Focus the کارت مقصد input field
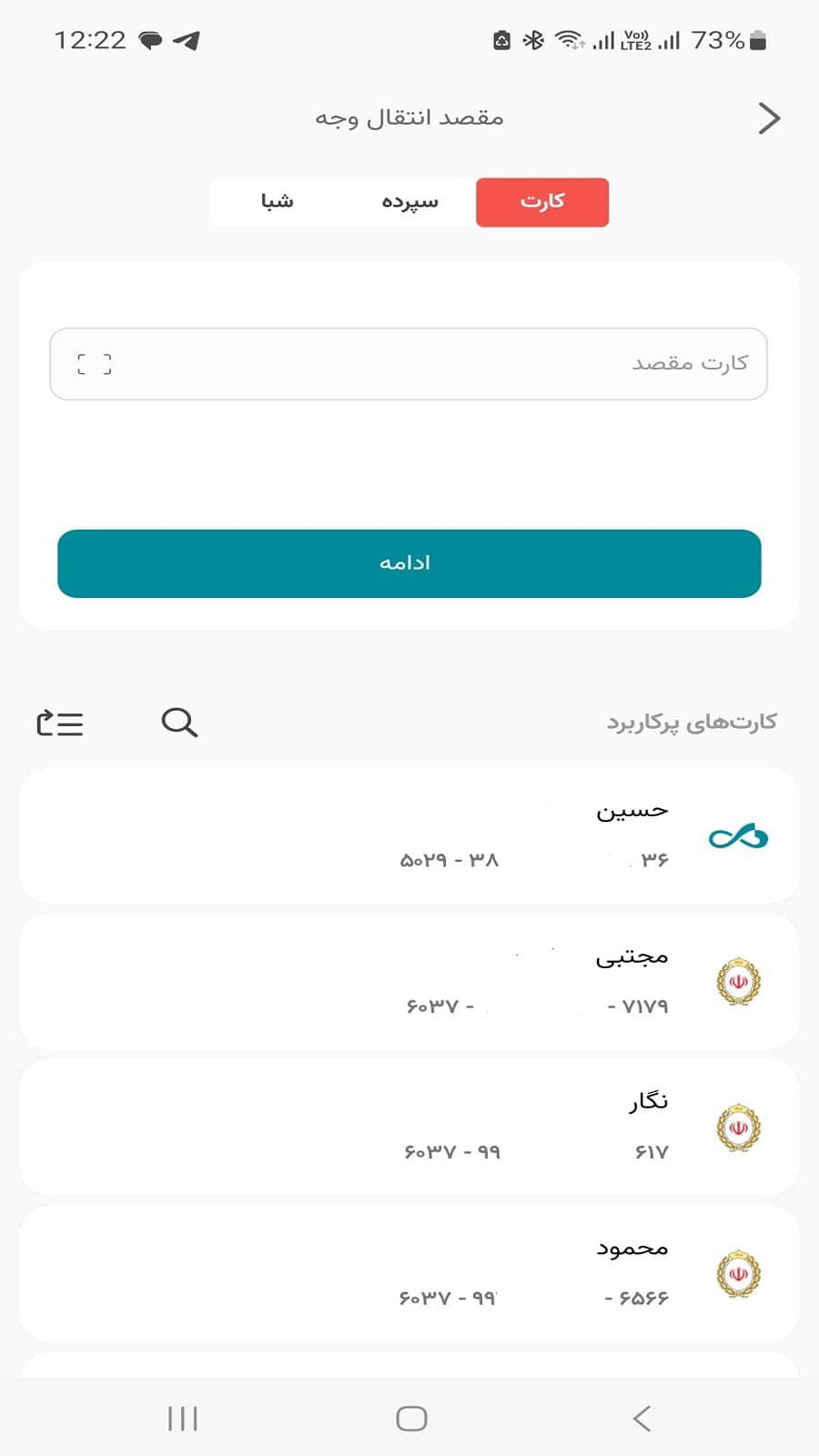The width and height of the screenshot is (819, 1456). point(437,364)
